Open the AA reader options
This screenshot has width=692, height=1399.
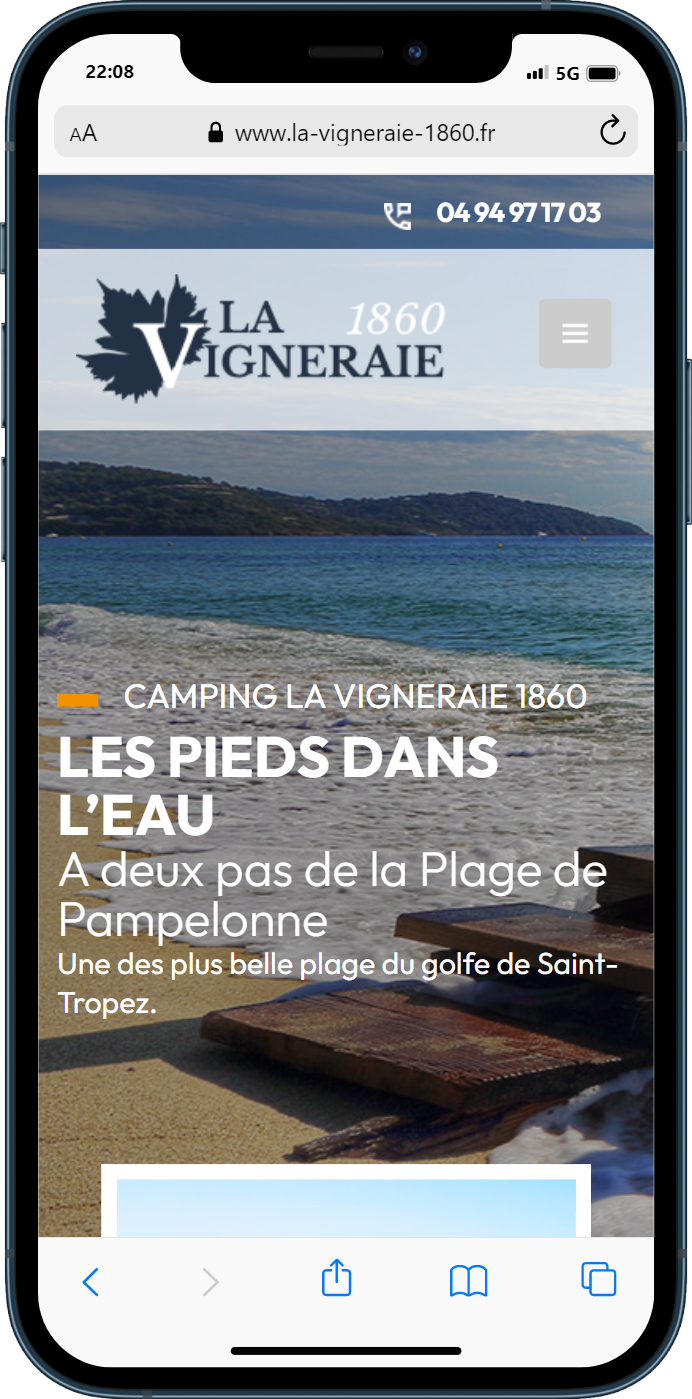click(x=84, y=133)
